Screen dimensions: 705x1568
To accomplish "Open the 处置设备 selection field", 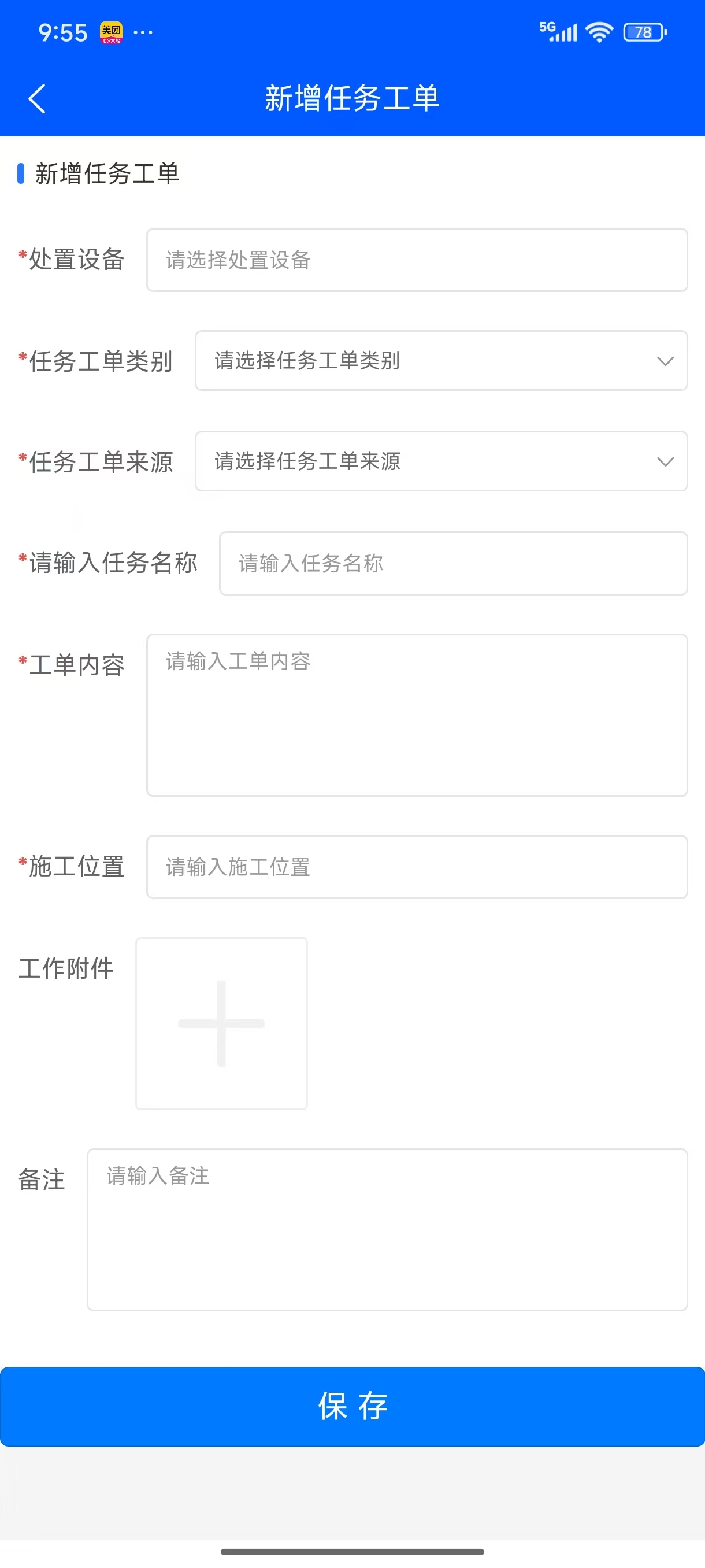I will pyautogui.click(x=417, y=260).
